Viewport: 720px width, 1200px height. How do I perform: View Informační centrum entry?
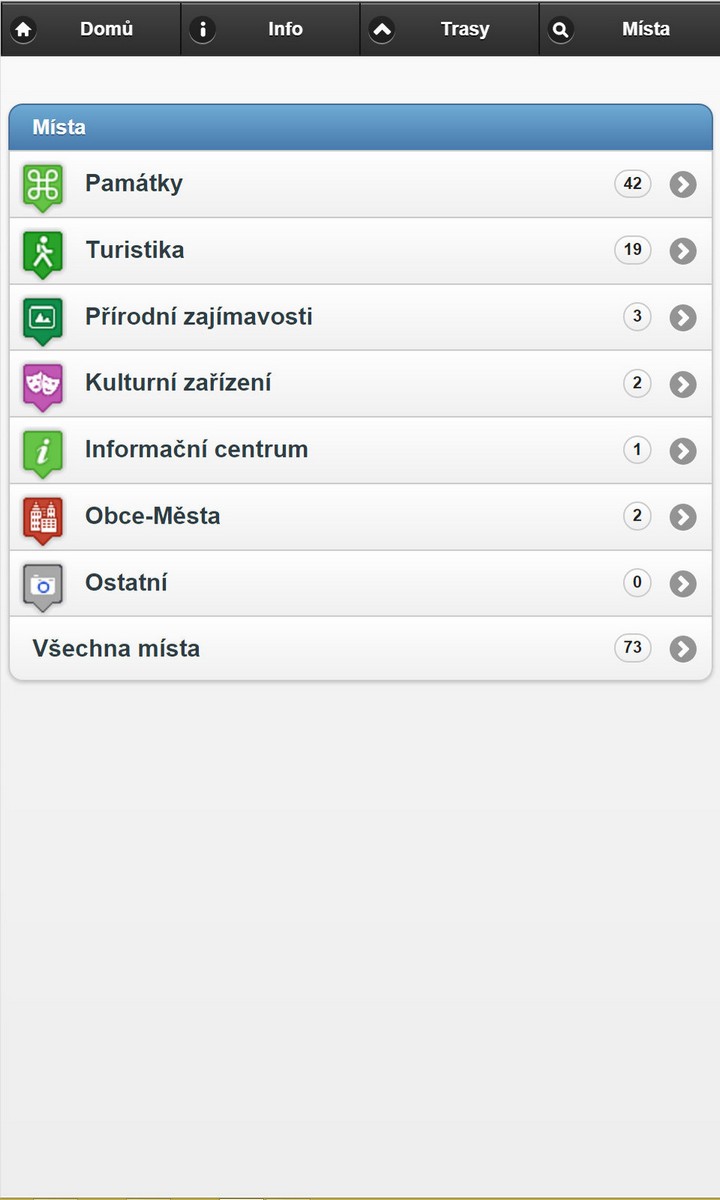(x=360, y=450)
